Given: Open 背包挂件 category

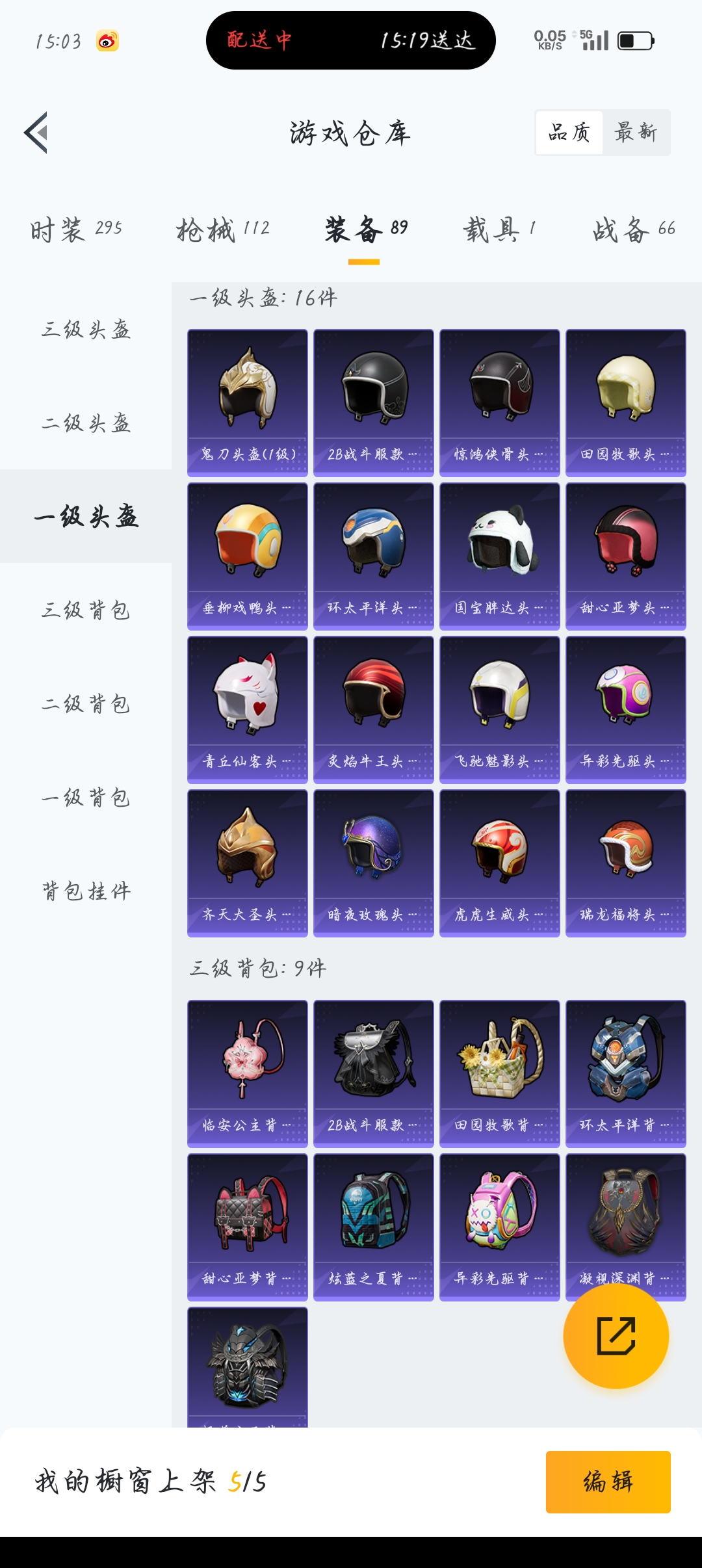Looking at the screenshot, I should 86,891.
